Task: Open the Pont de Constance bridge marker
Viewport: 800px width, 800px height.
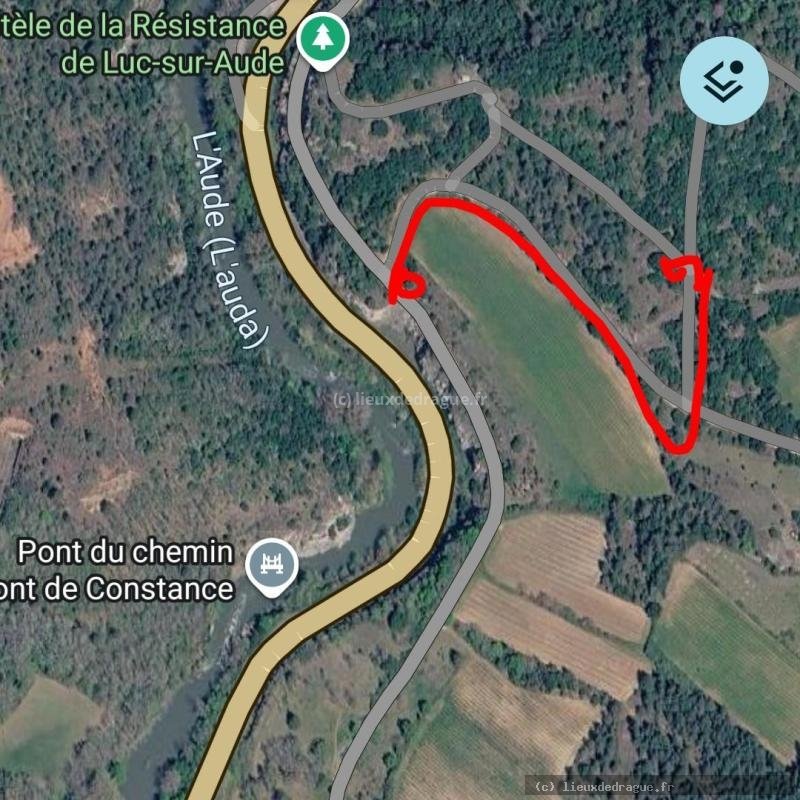Action: click(271, 567)
